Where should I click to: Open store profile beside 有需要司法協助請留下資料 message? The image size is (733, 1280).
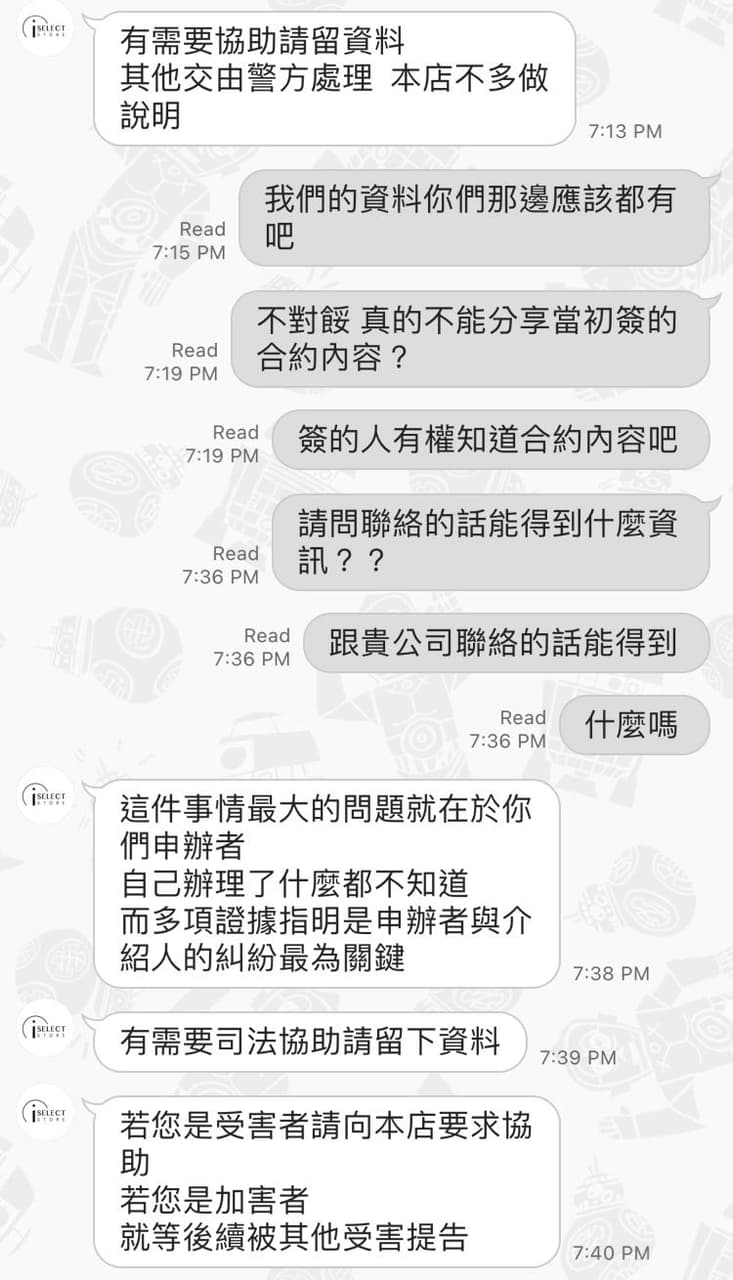pos(45,1027)
